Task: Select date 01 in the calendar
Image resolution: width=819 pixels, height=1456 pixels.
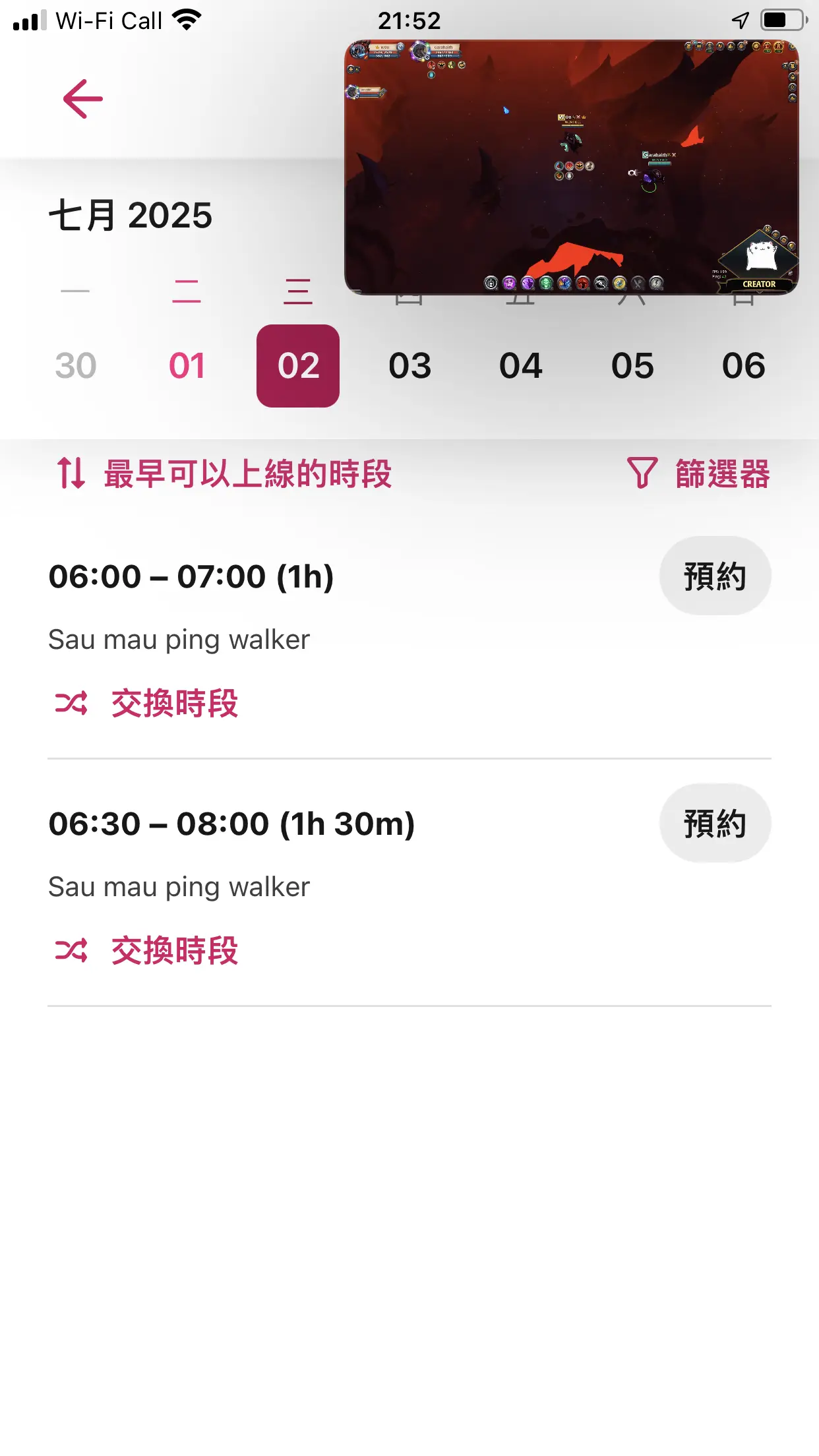Action: (187, 366)
